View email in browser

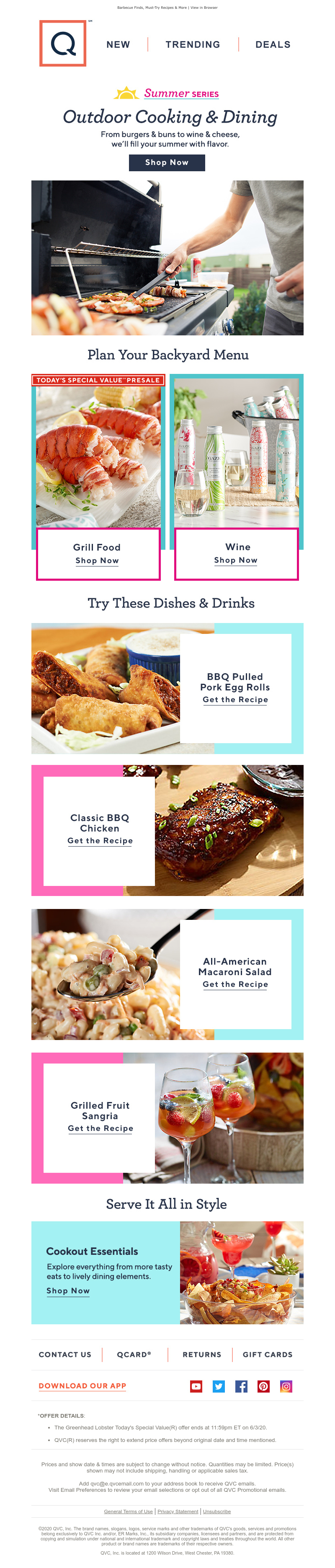tap(204, 8)
